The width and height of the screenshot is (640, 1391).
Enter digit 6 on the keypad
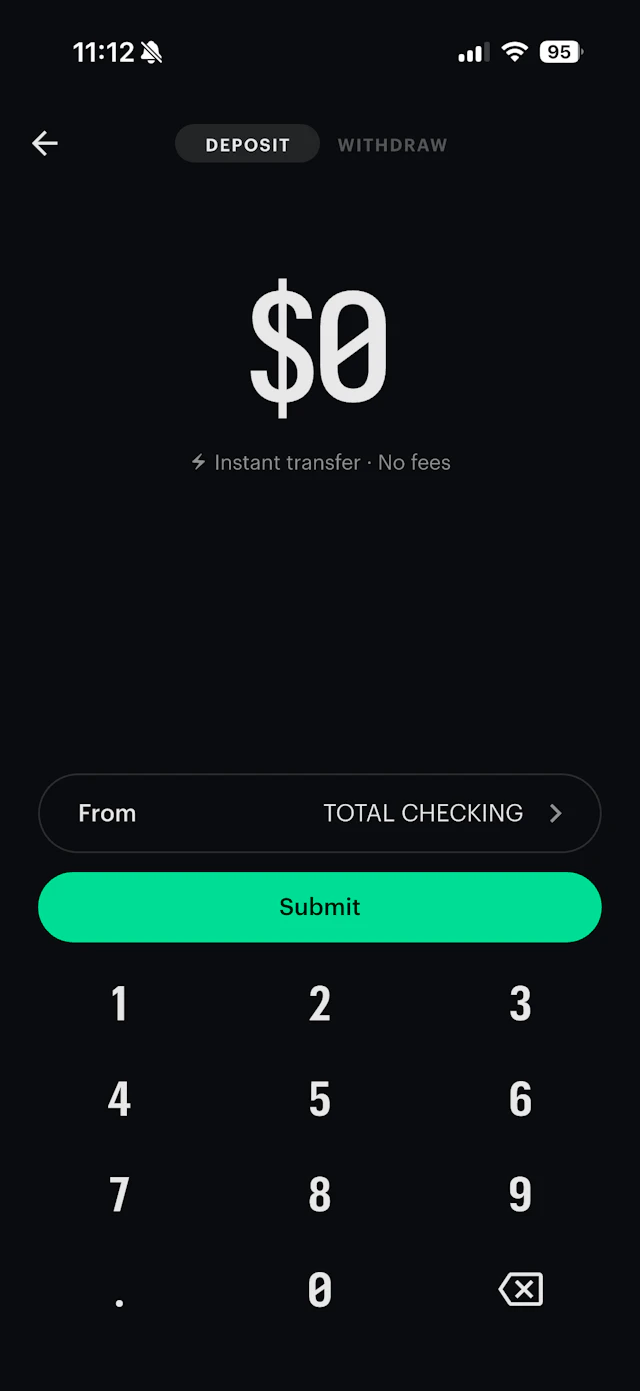[520, 1099]
